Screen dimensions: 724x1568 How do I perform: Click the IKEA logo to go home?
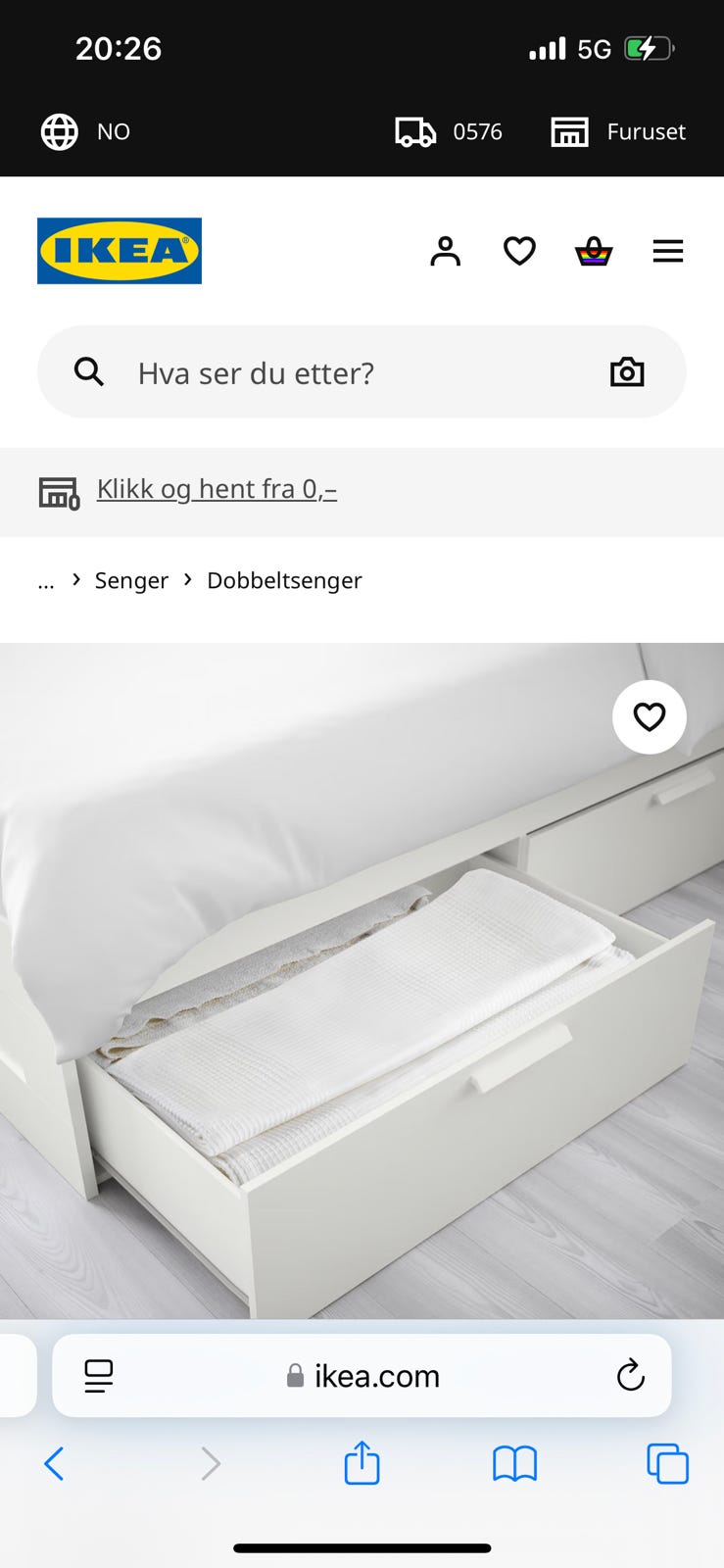pyautogui.click(x=119, y=251)
